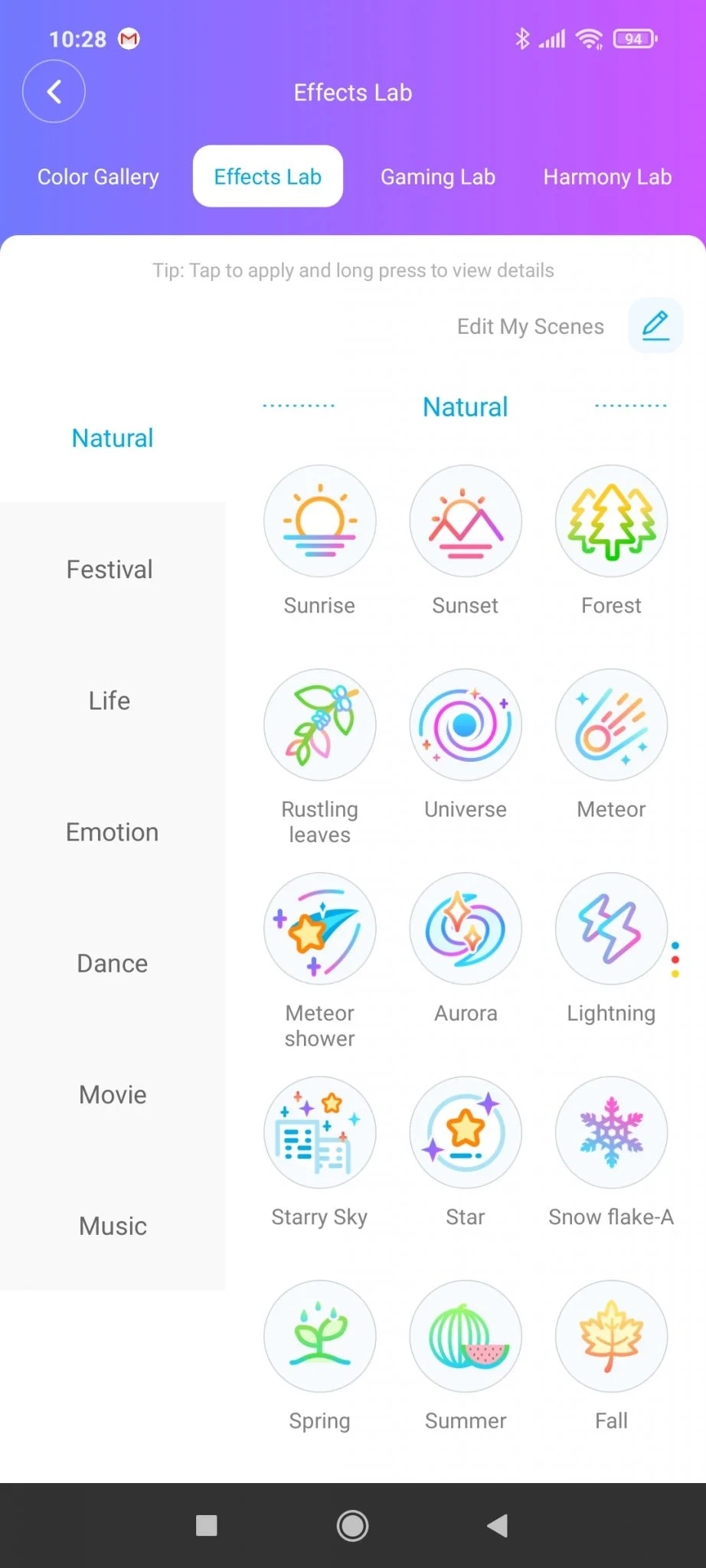Tap the Edit My Scenes pencil icon
Screen dimensions: 706x1568
pyautogui.click(x=655, y=325)
